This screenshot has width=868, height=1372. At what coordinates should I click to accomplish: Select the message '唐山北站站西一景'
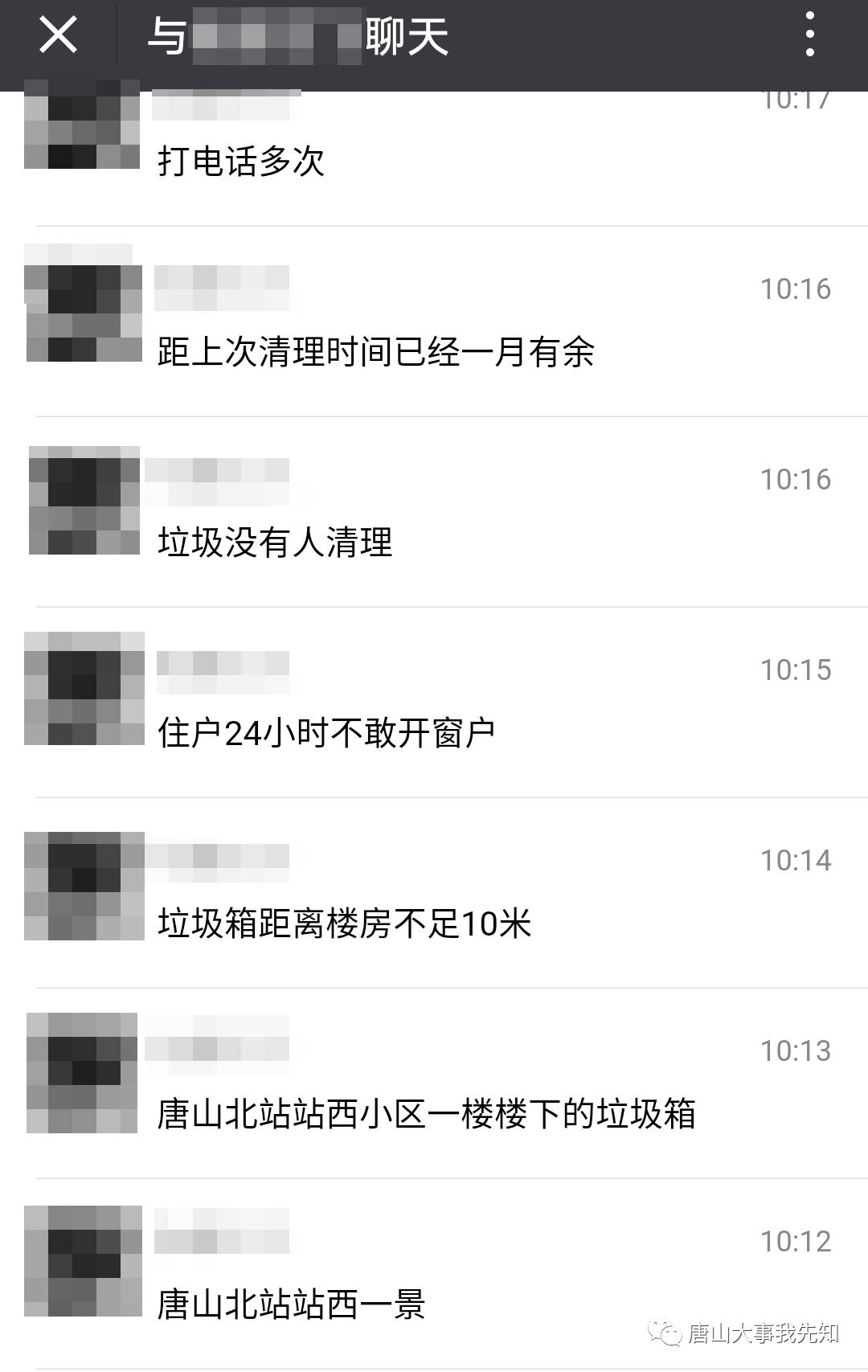pos(291,1304)
